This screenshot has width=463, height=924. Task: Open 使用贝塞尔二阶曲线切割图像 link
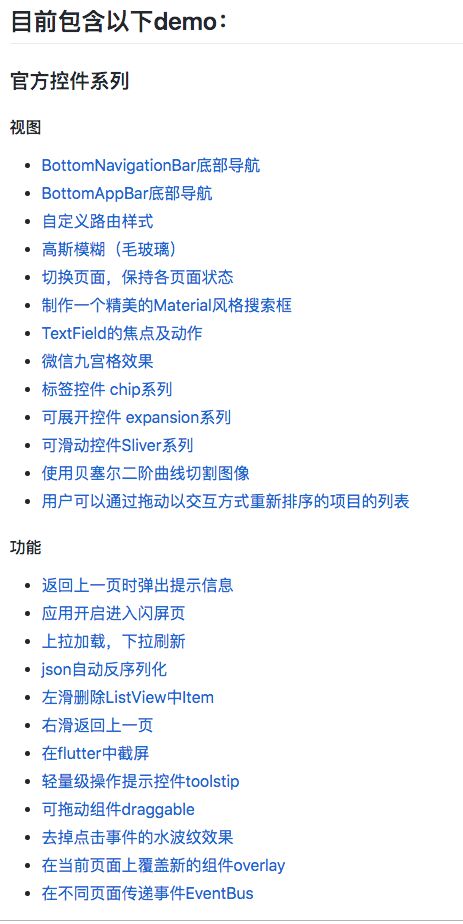point(146,473)
